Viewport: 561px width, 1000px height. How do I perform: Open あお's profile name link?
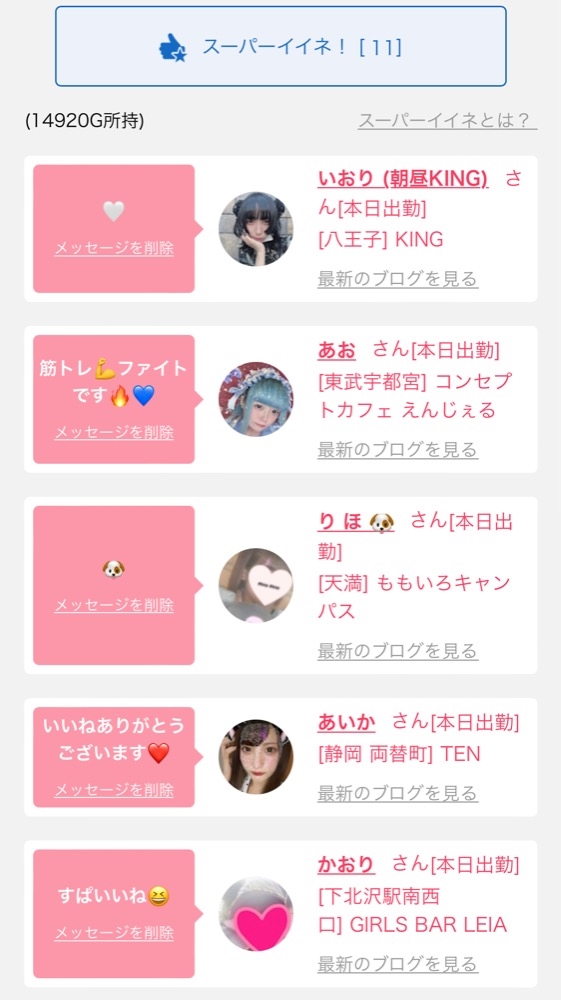[x=337, y=349]
